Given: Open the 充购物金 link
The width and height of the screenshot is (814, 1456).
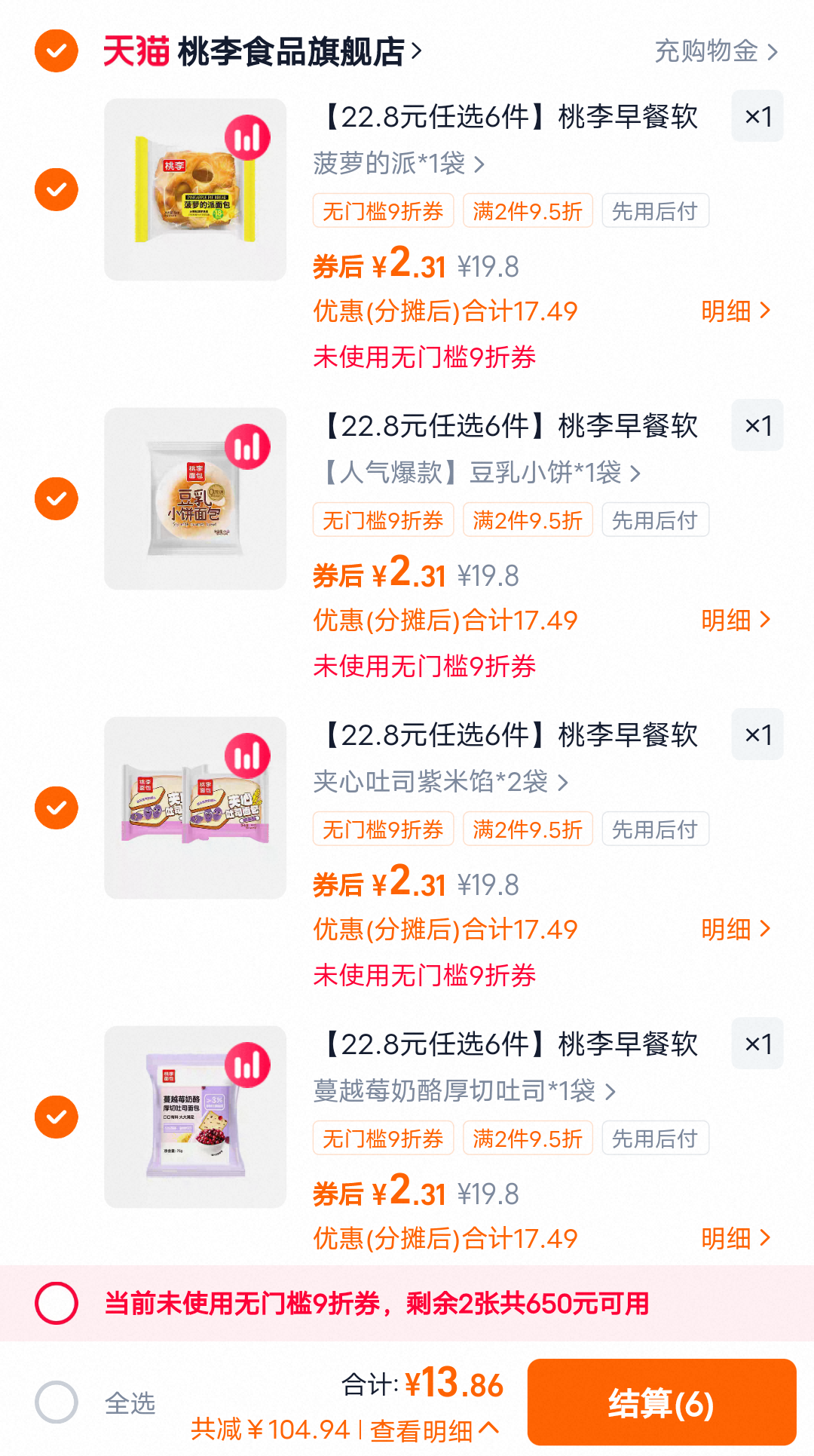Looking at the screenshot, I should tap(708, 51).
